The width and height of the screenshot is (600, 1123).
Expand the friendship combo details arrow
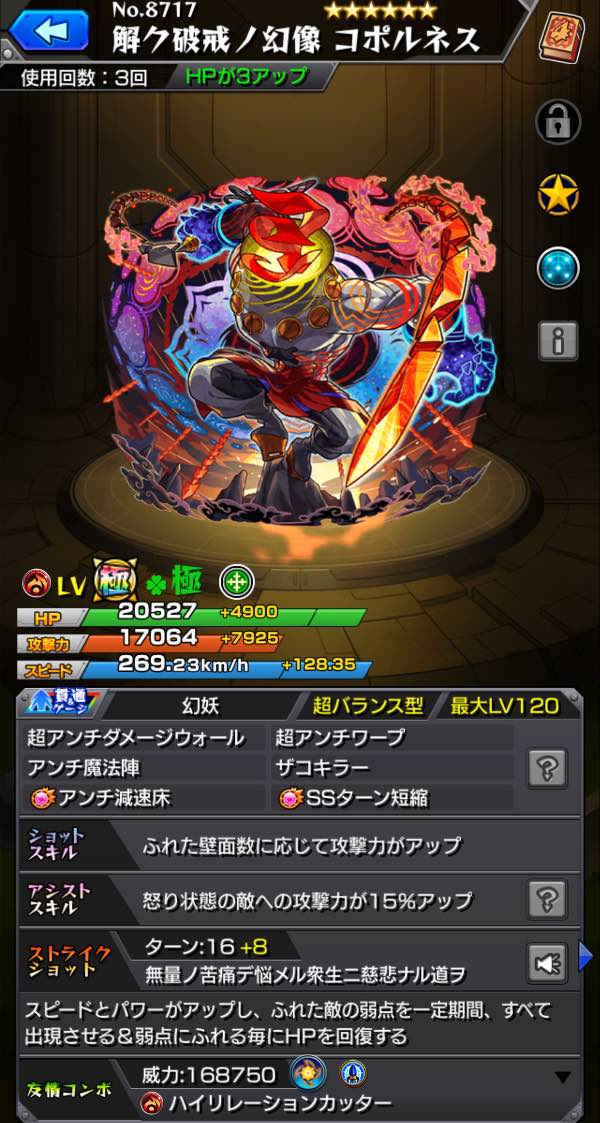563,1077
